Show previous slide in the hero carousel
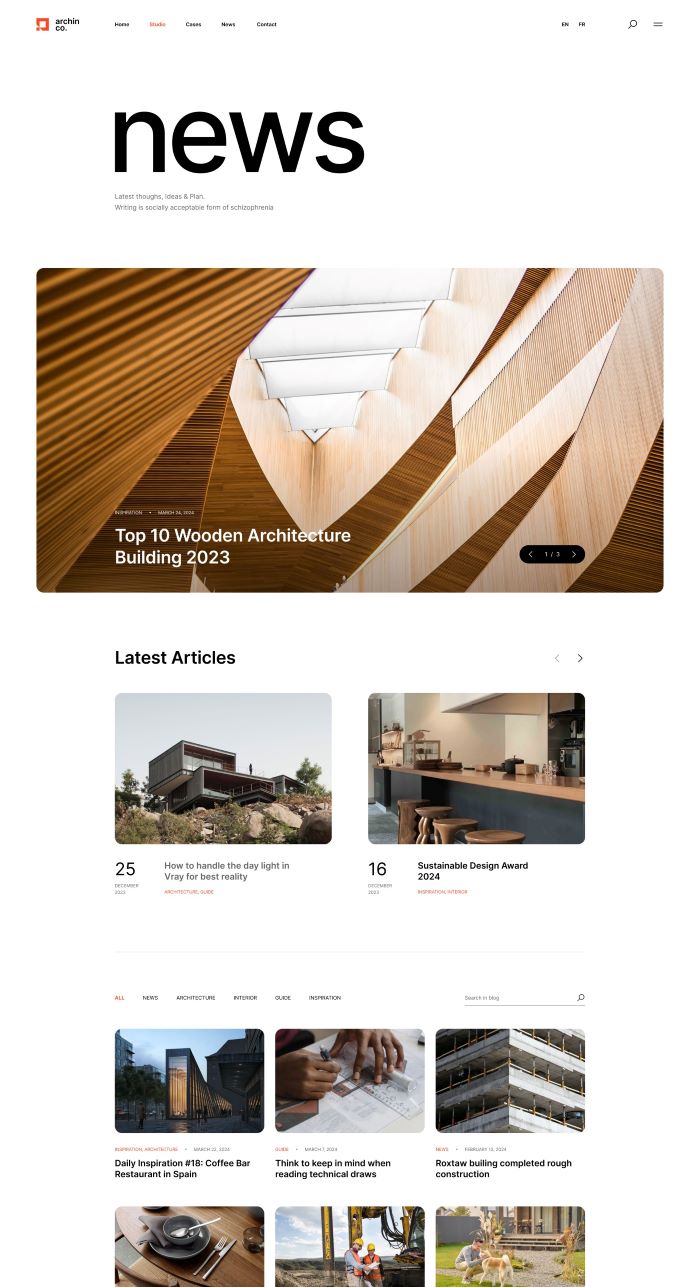Viewport: 700px width, 1287px height. pos(531,554)
